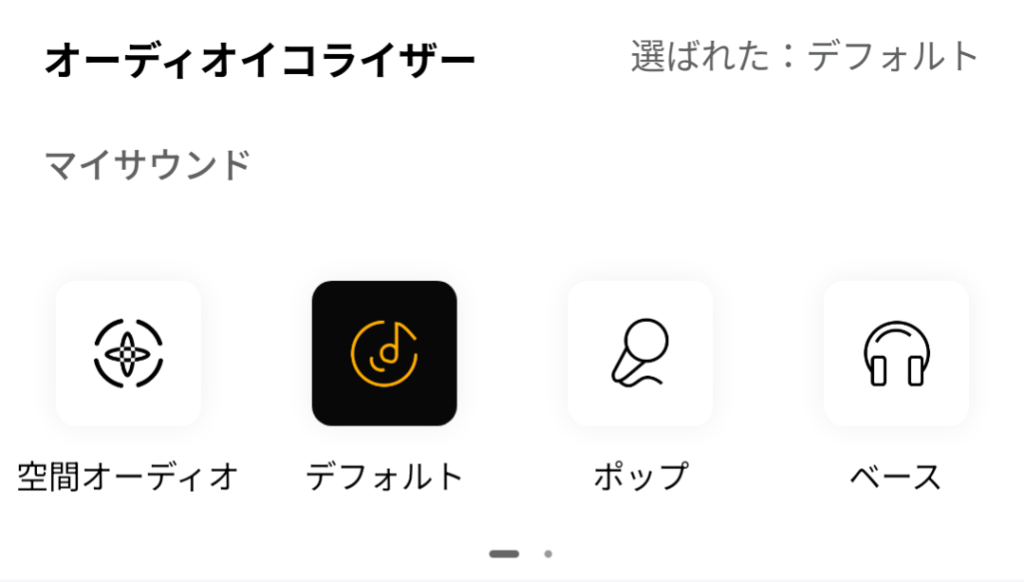The image size is (1024, 582).
Task: Select the 空間オーディオ sound preset
Action: point(128,353)
